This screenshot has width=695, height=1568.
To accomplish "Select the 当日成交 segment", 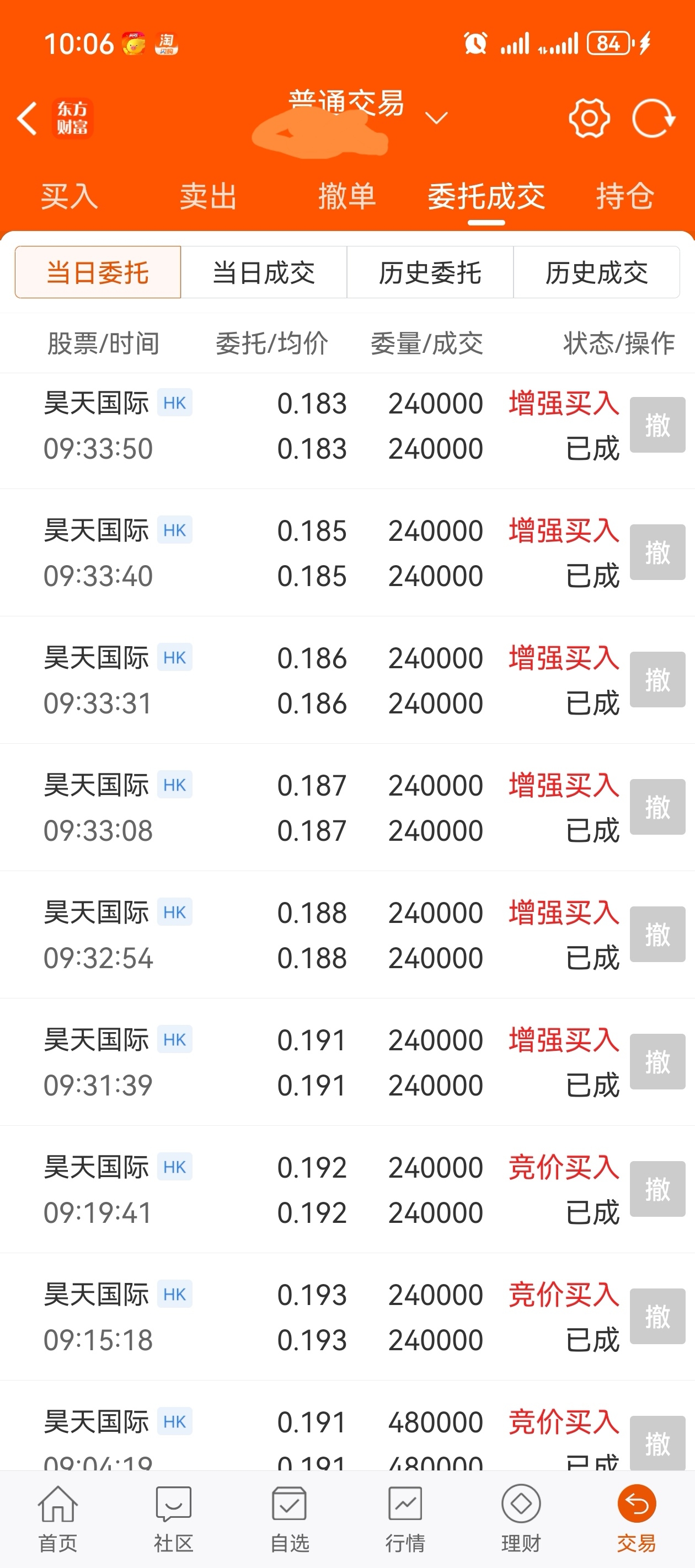I will click(264, 272).
